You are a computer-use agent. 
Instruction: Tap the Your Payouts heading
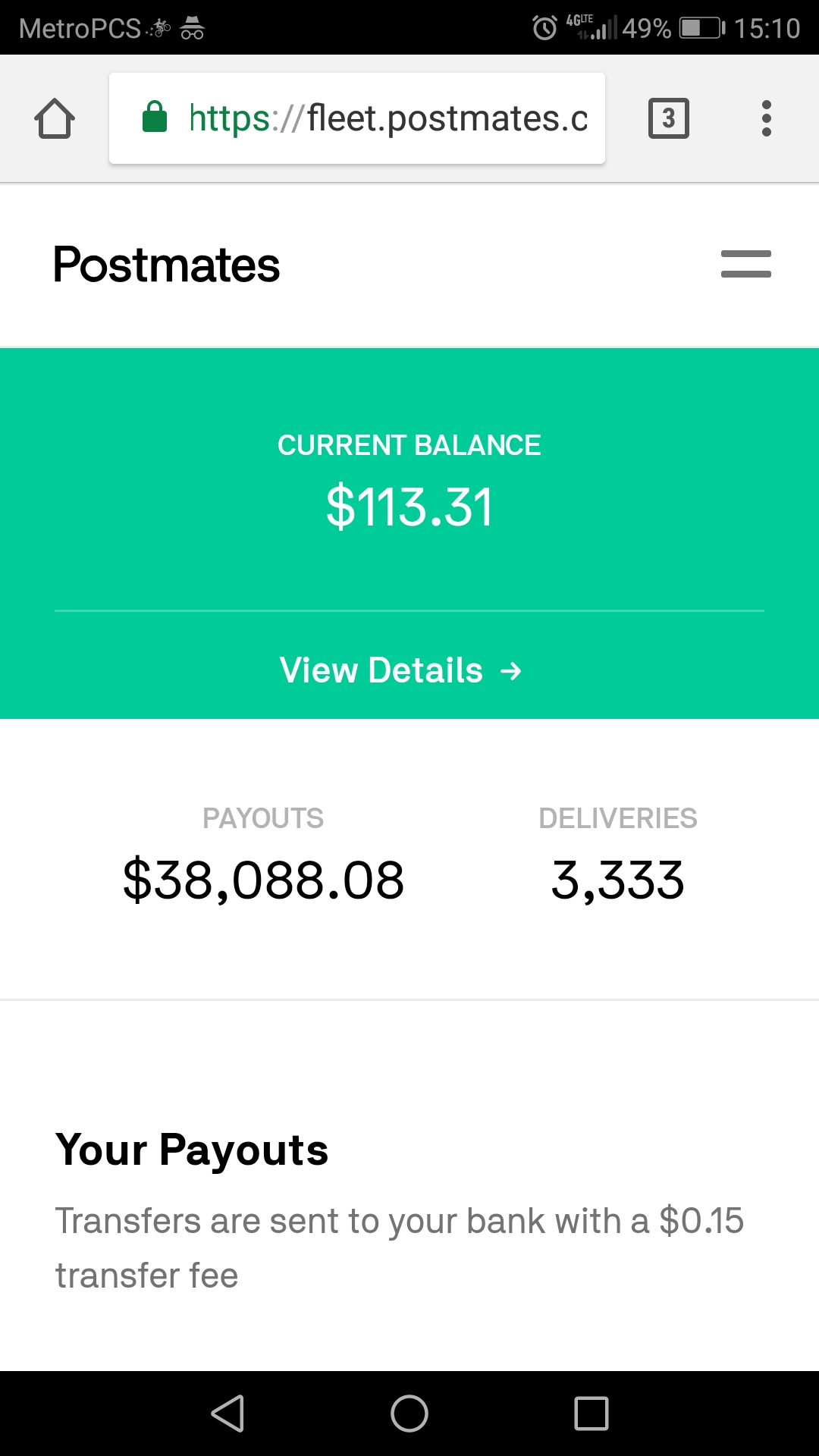[x=191, y=1150]
